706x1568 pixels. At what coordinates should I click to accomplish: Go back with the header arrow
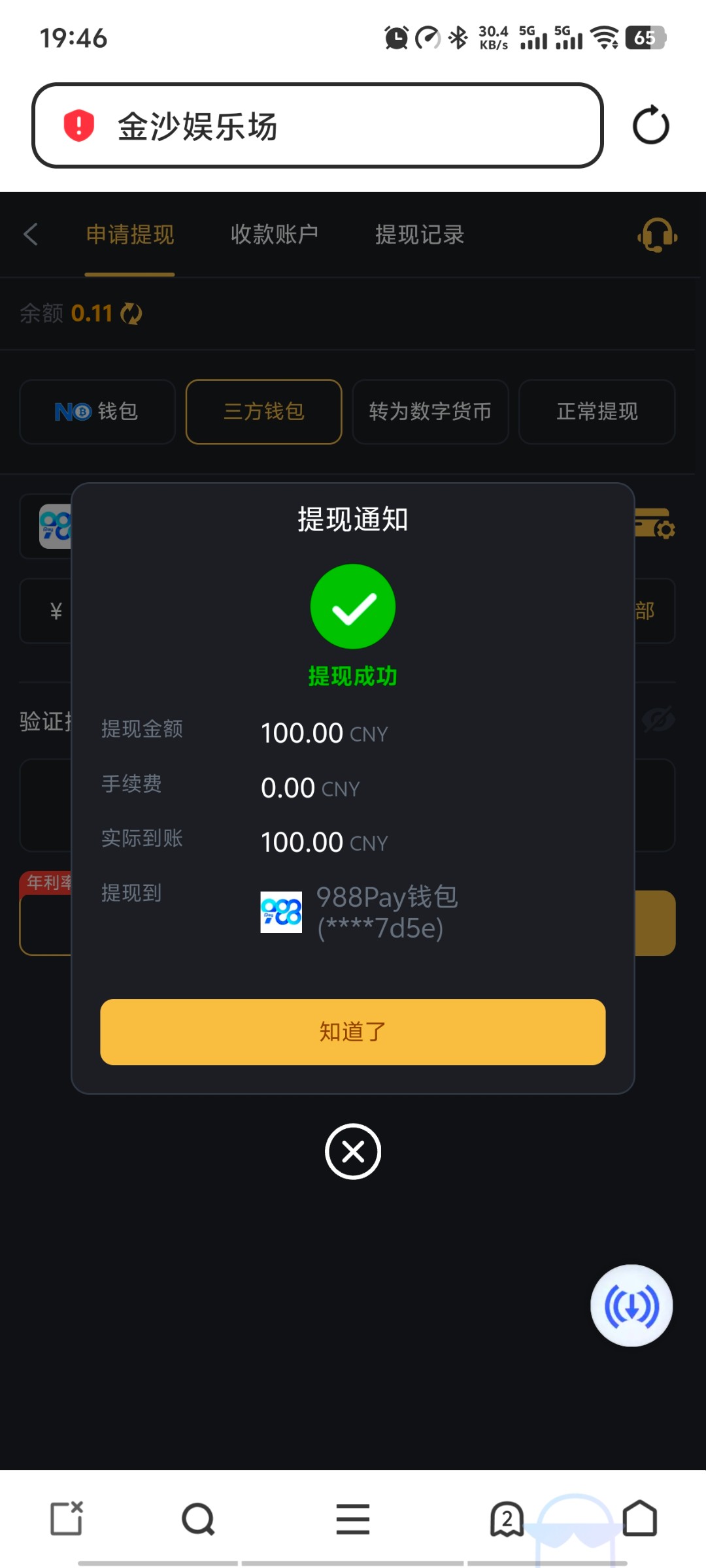tap(31, 235)
